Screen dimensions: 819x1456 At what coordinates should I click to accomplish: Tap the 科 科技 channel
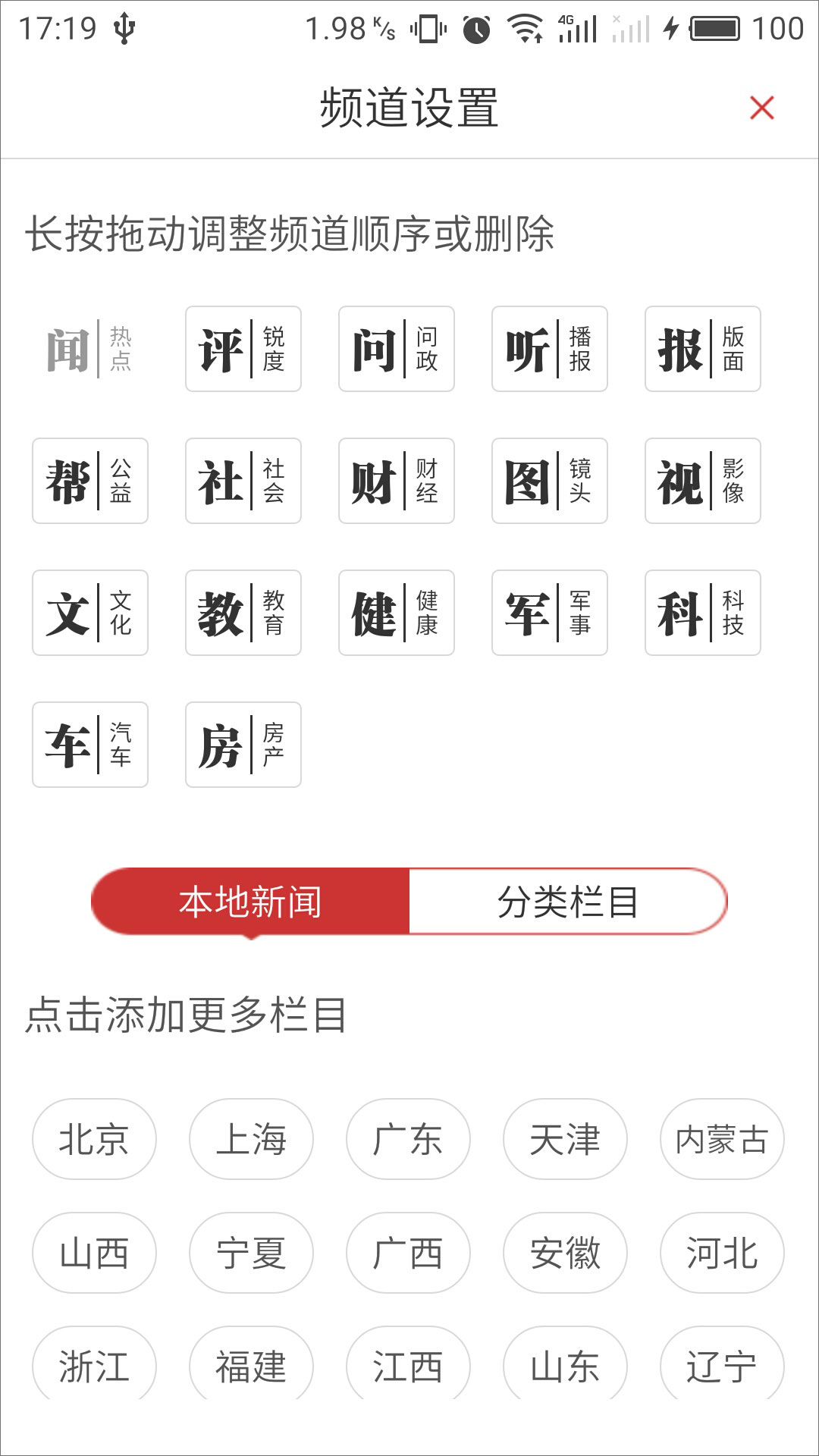(x=703, y=613)
